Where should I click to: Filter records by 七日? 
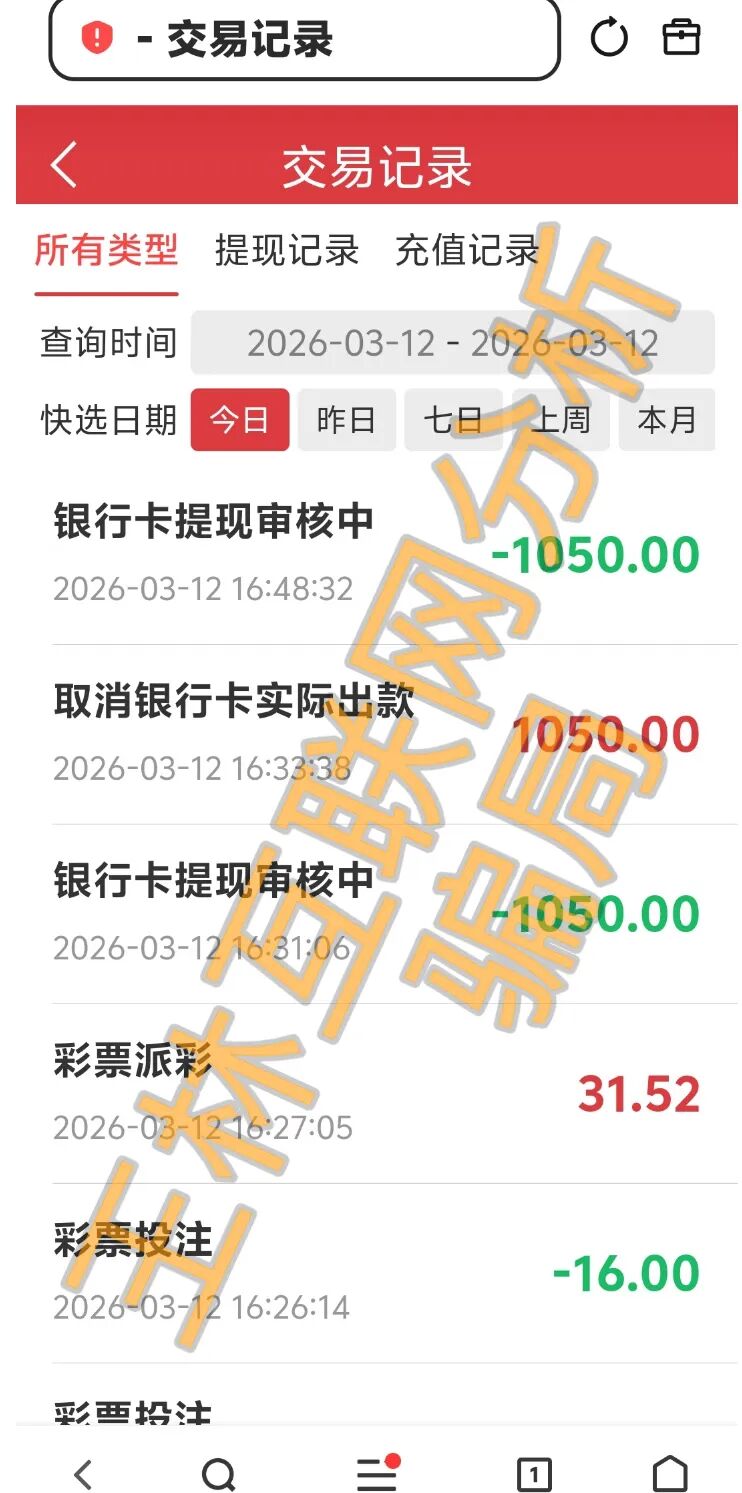[453, 420]
